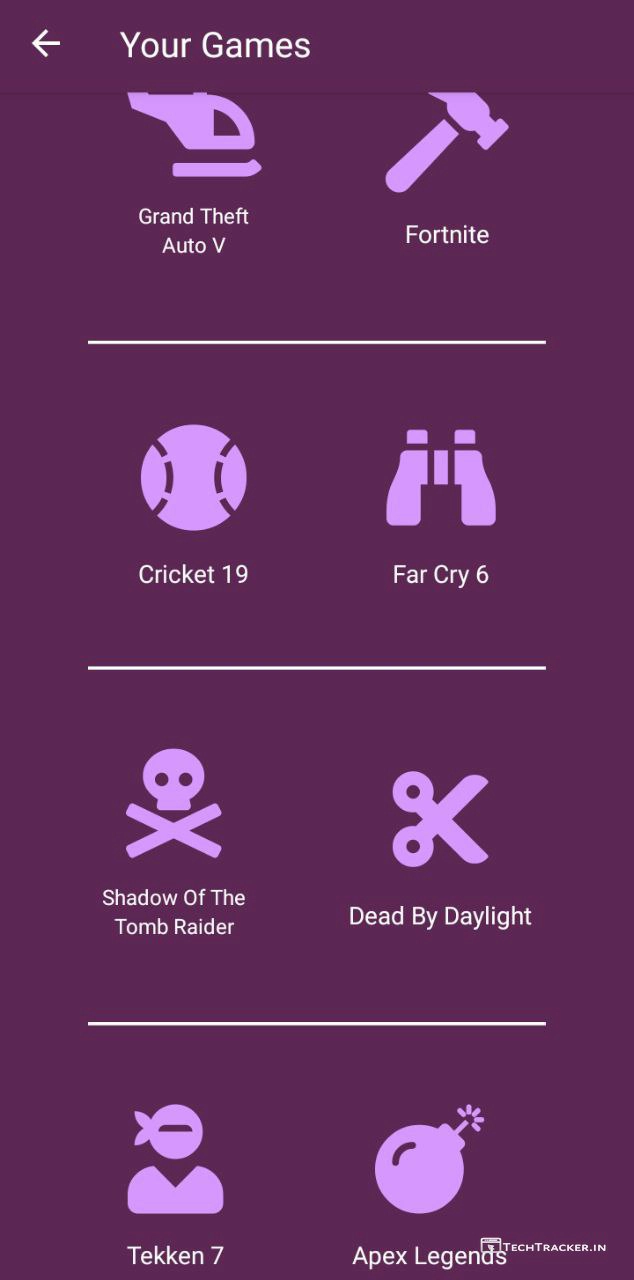Open Cricket 19 from the games grid
Viewport: 634px width, 1280px height.
pos(193,500)
